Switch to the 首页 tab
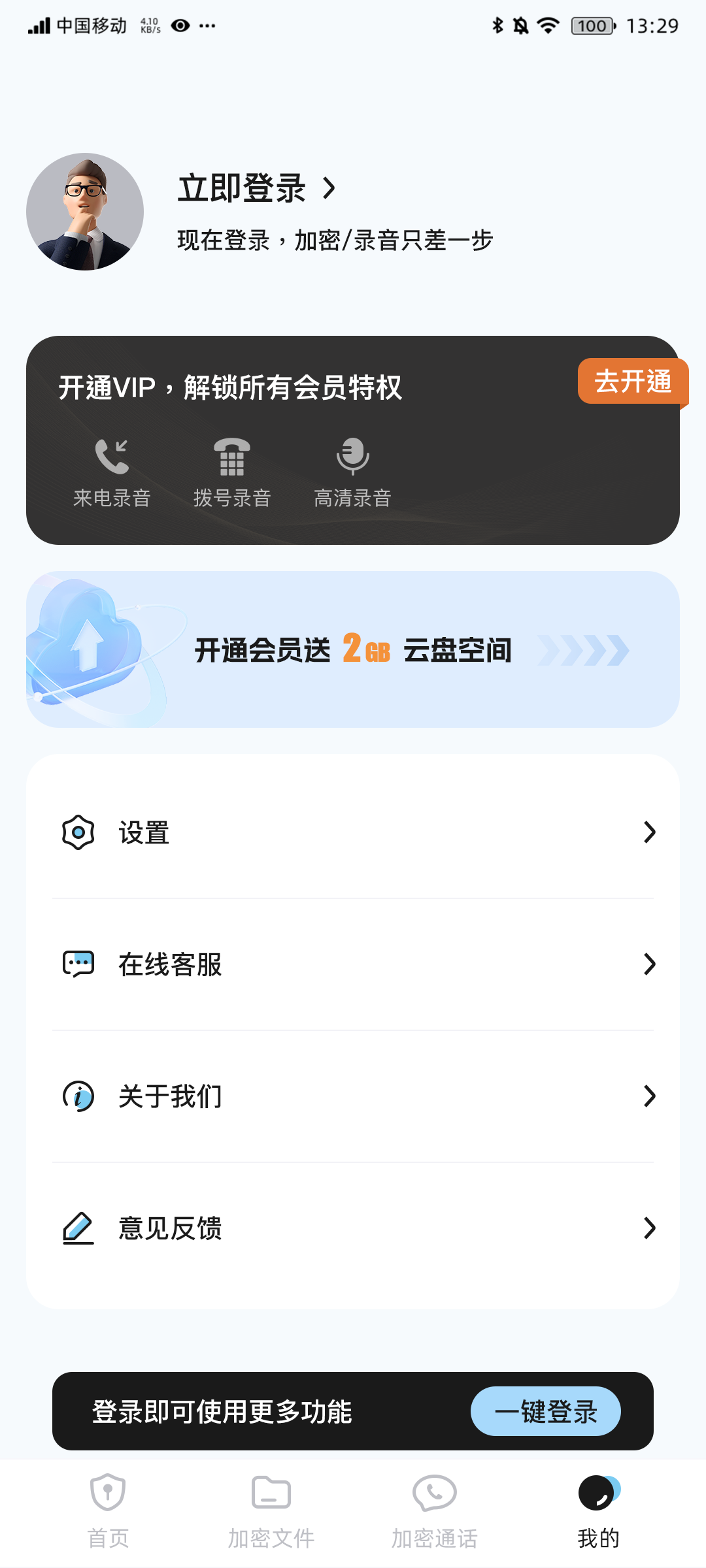This screenshot has height=1568, width=706. 108,1511
